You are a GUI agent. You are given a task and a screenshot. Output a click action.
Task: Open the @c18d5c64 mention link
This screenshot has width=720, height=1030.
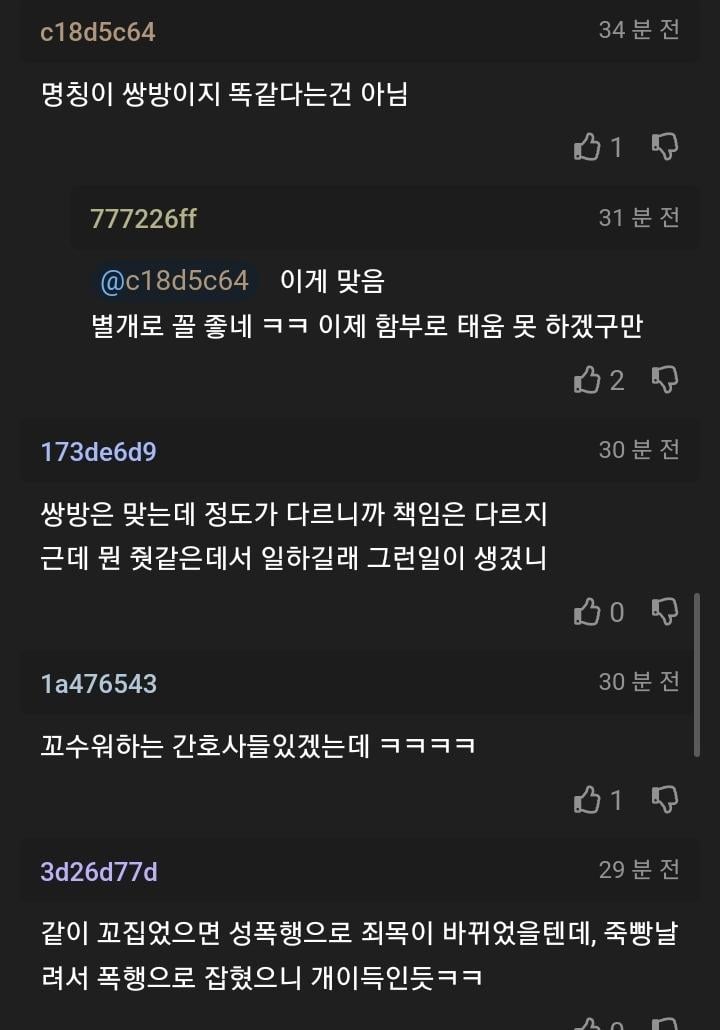174,282
